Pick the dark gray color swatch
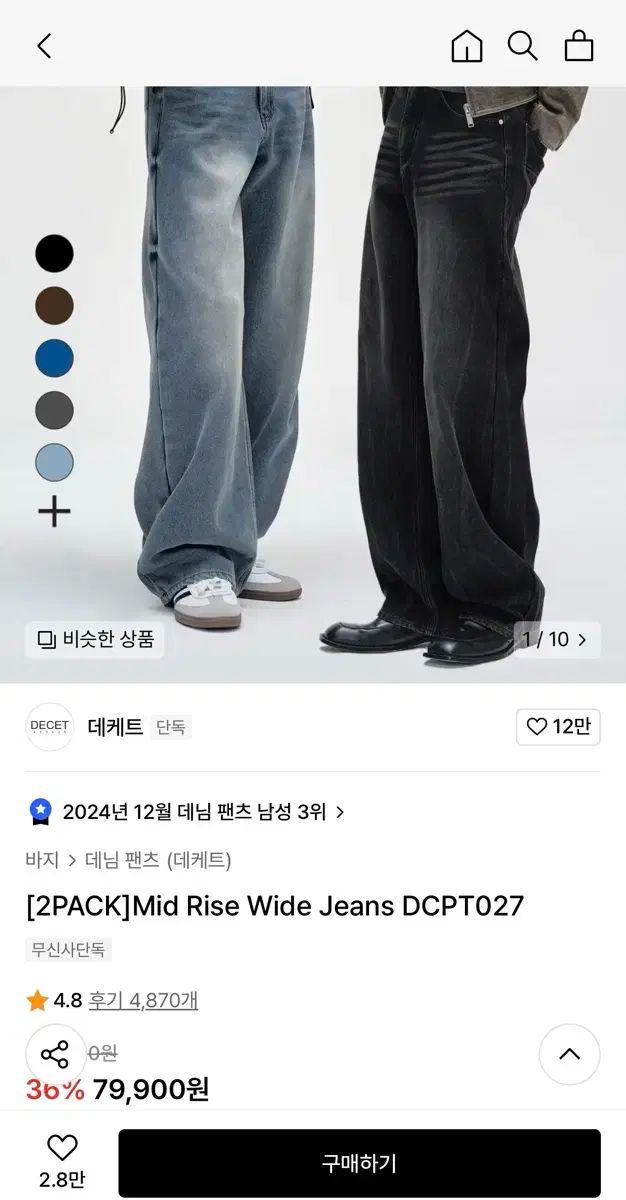This screenshot has height=1200, width=626. 55,409
